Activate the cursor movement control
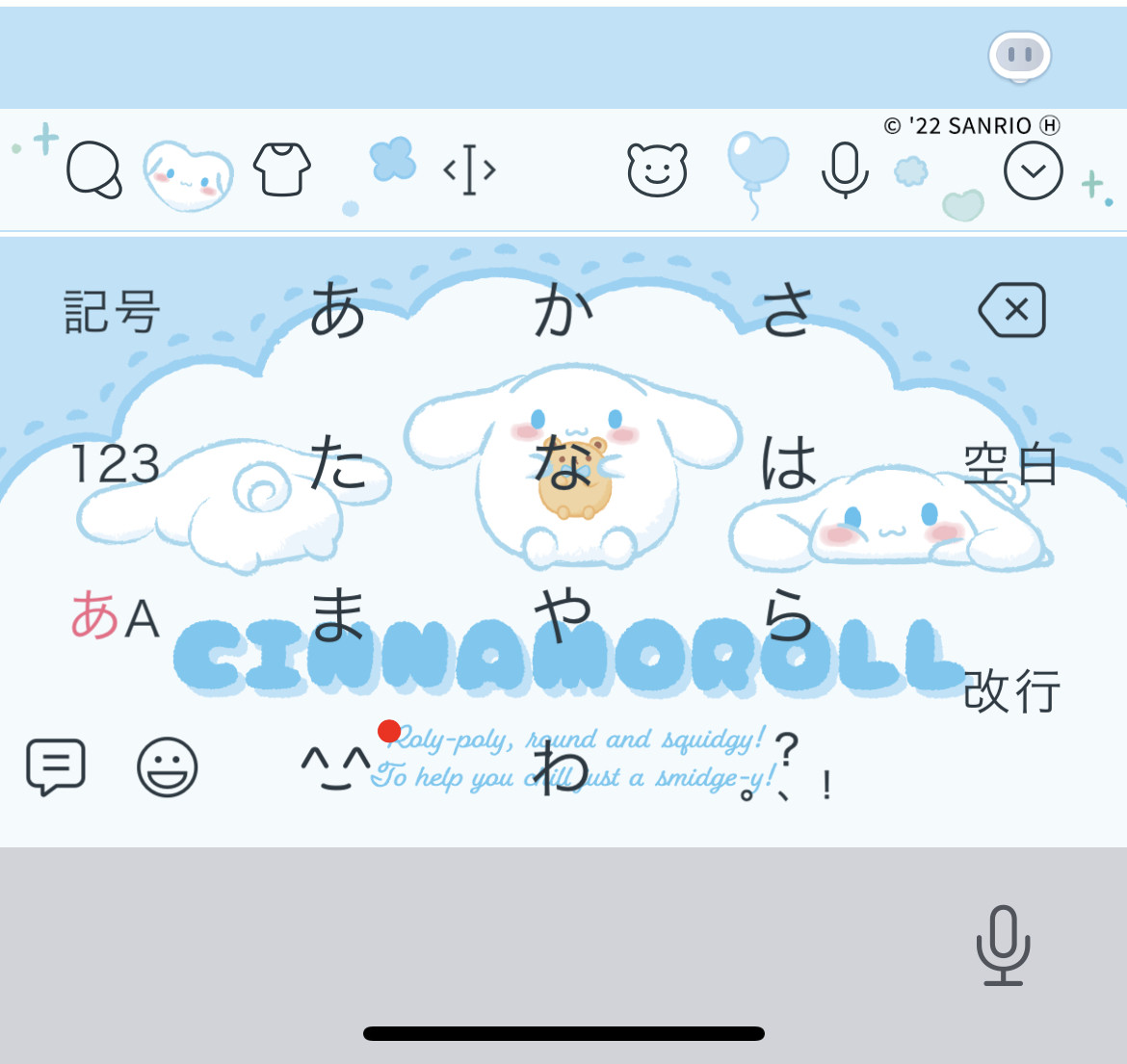The image size is (1127, 1064). (x=469, y=170)
